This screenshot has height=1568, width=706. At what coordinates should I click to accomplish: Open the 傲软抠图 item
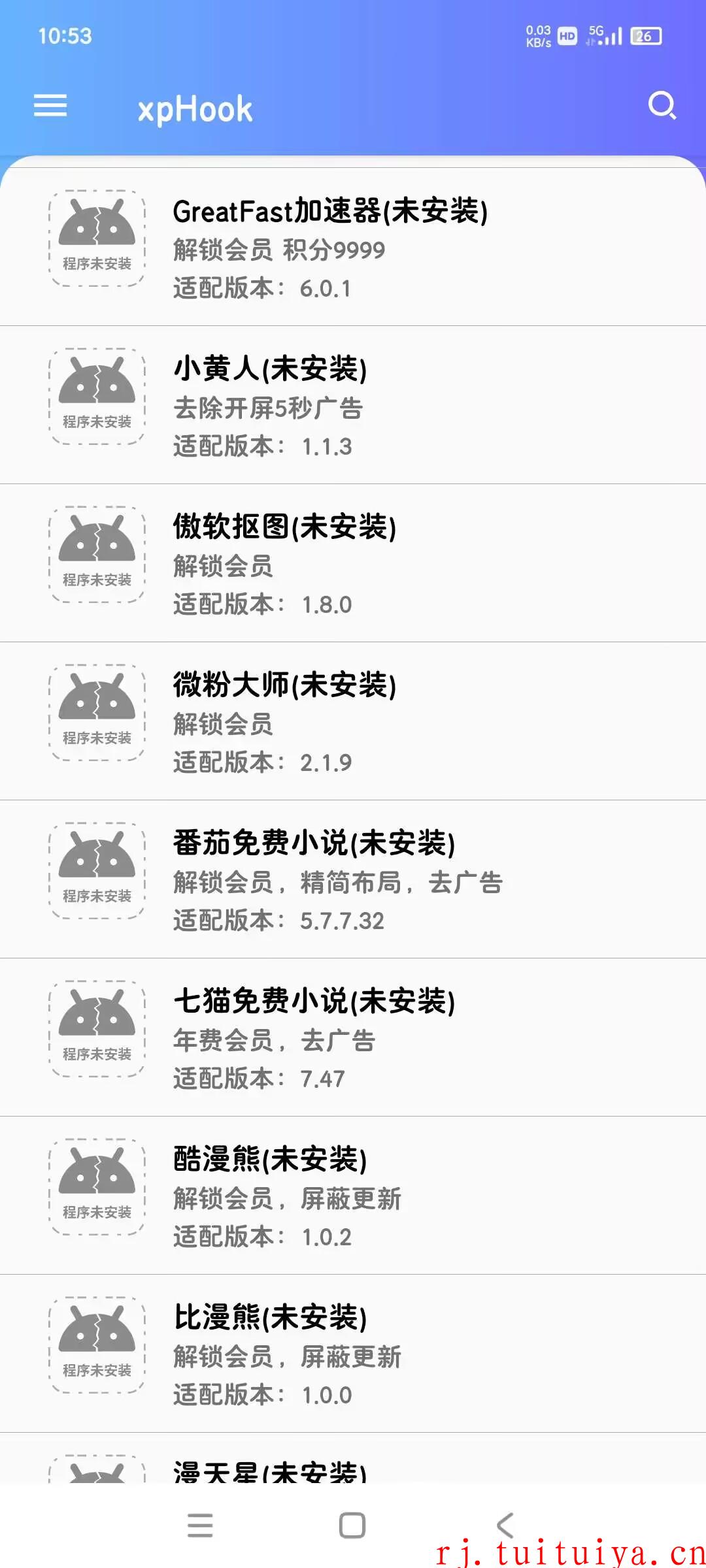pos(353,563)
